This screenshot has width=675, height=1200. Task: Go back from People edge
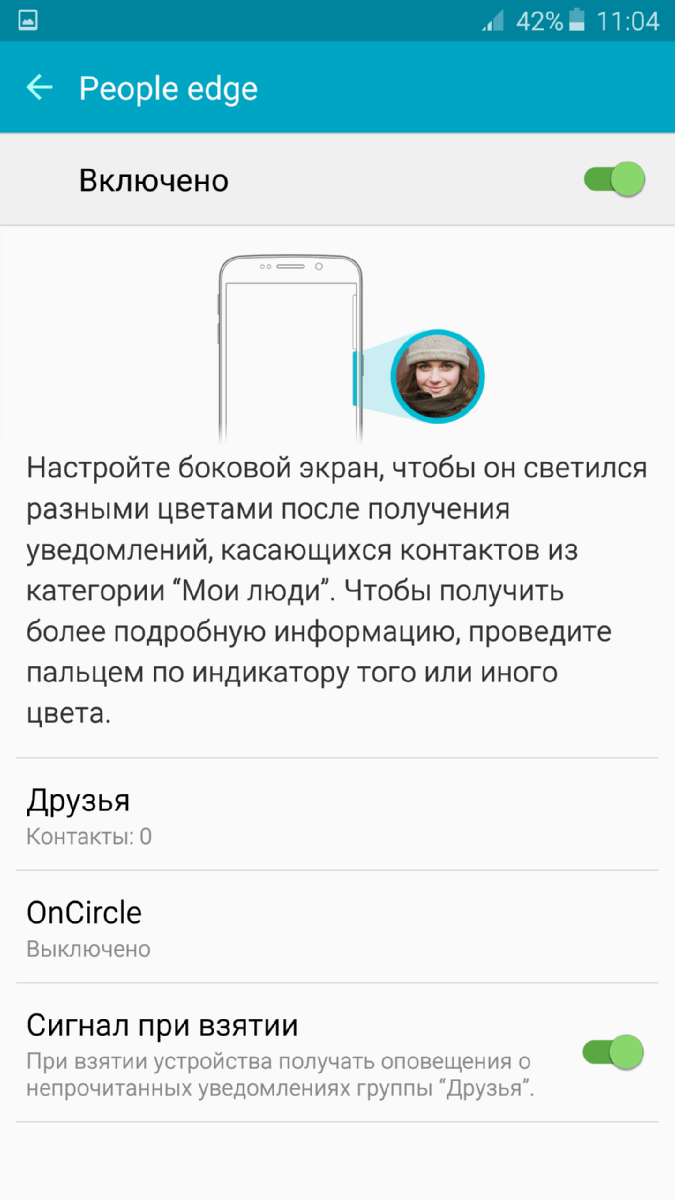[x=39, y=88]
